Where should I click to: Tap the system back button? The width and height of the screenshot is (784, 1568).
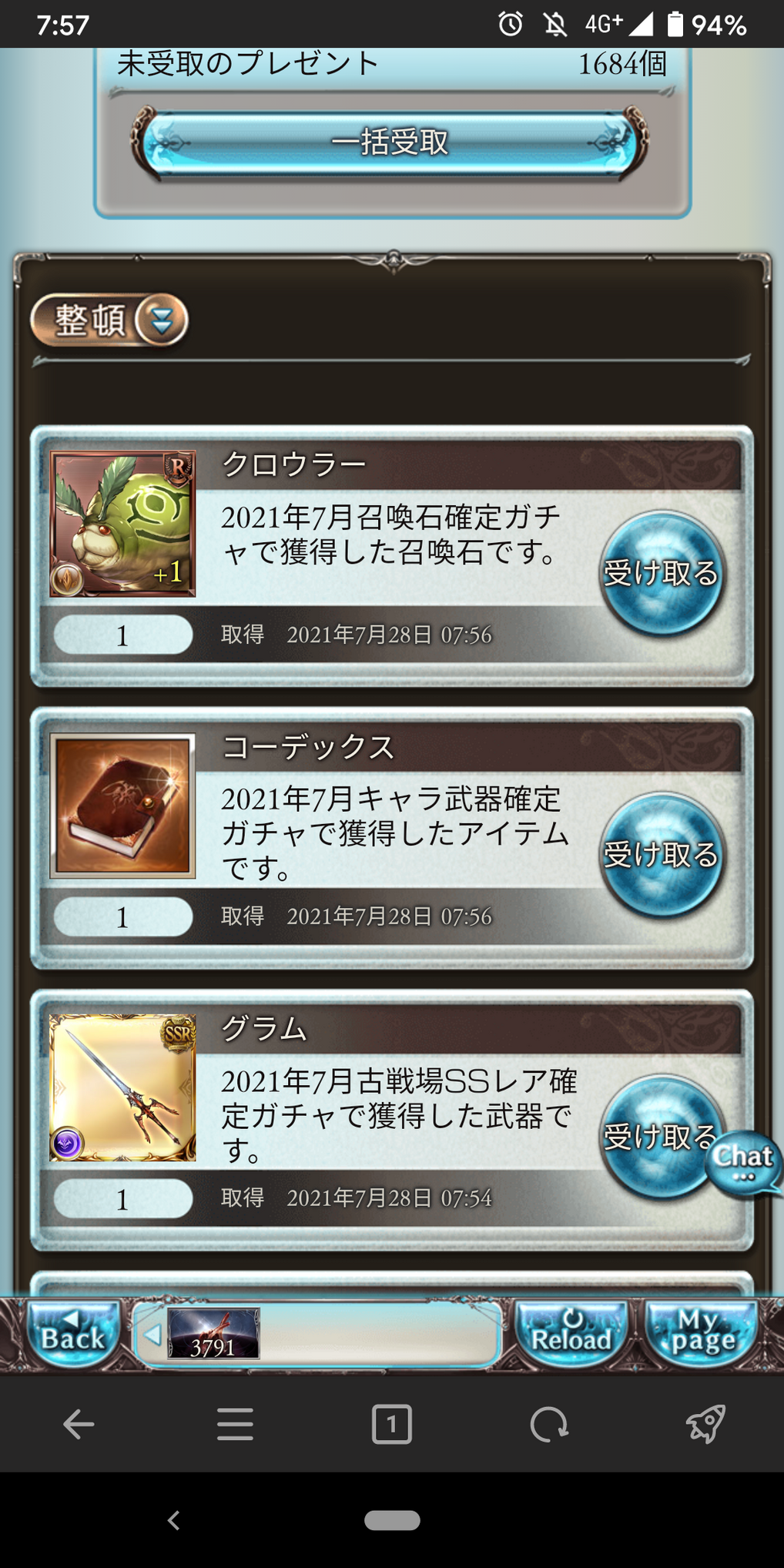(x=174, y=1519)
